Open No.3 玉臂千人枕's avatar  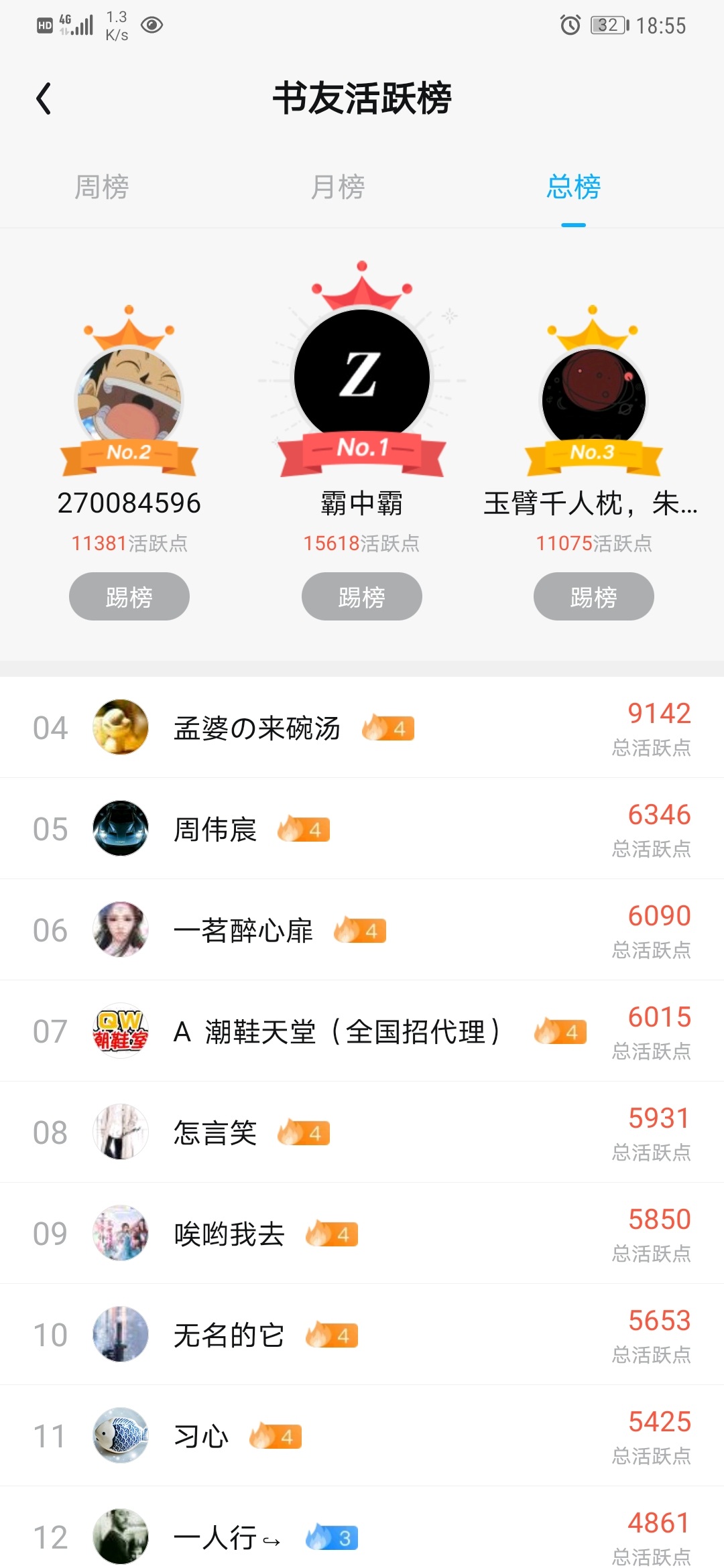coord(593,399)
